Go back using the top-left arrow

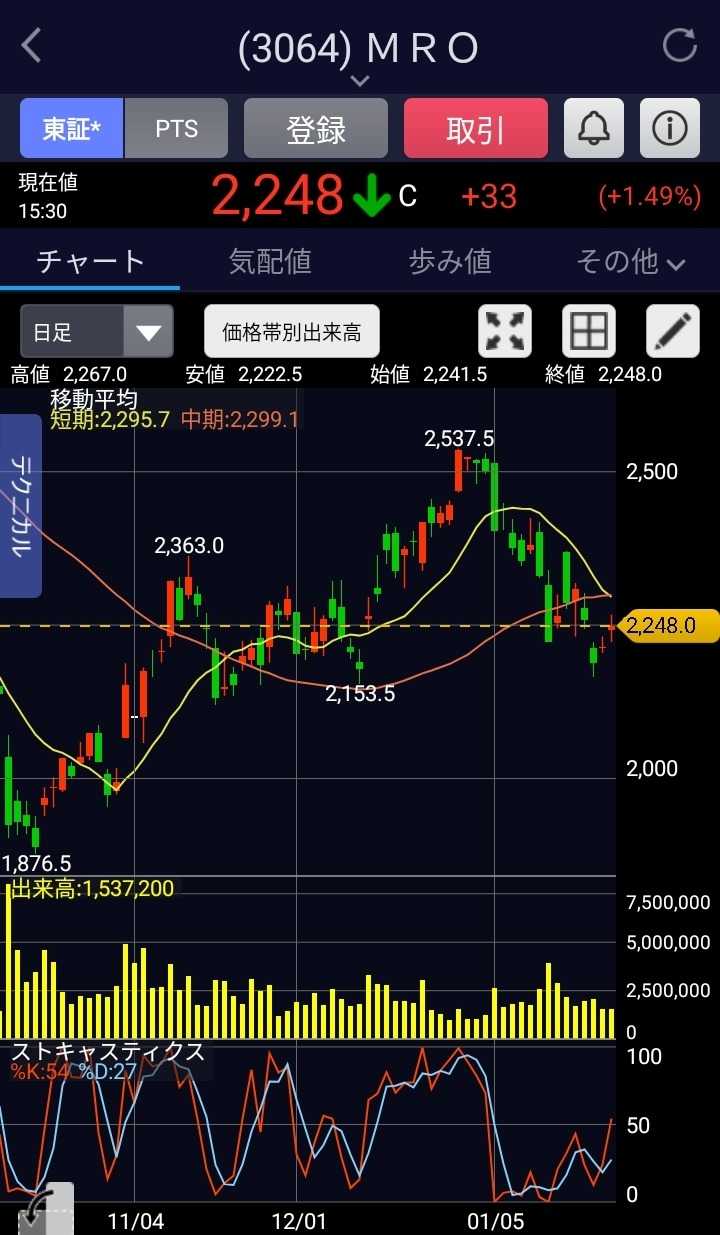tap(32, 46)
